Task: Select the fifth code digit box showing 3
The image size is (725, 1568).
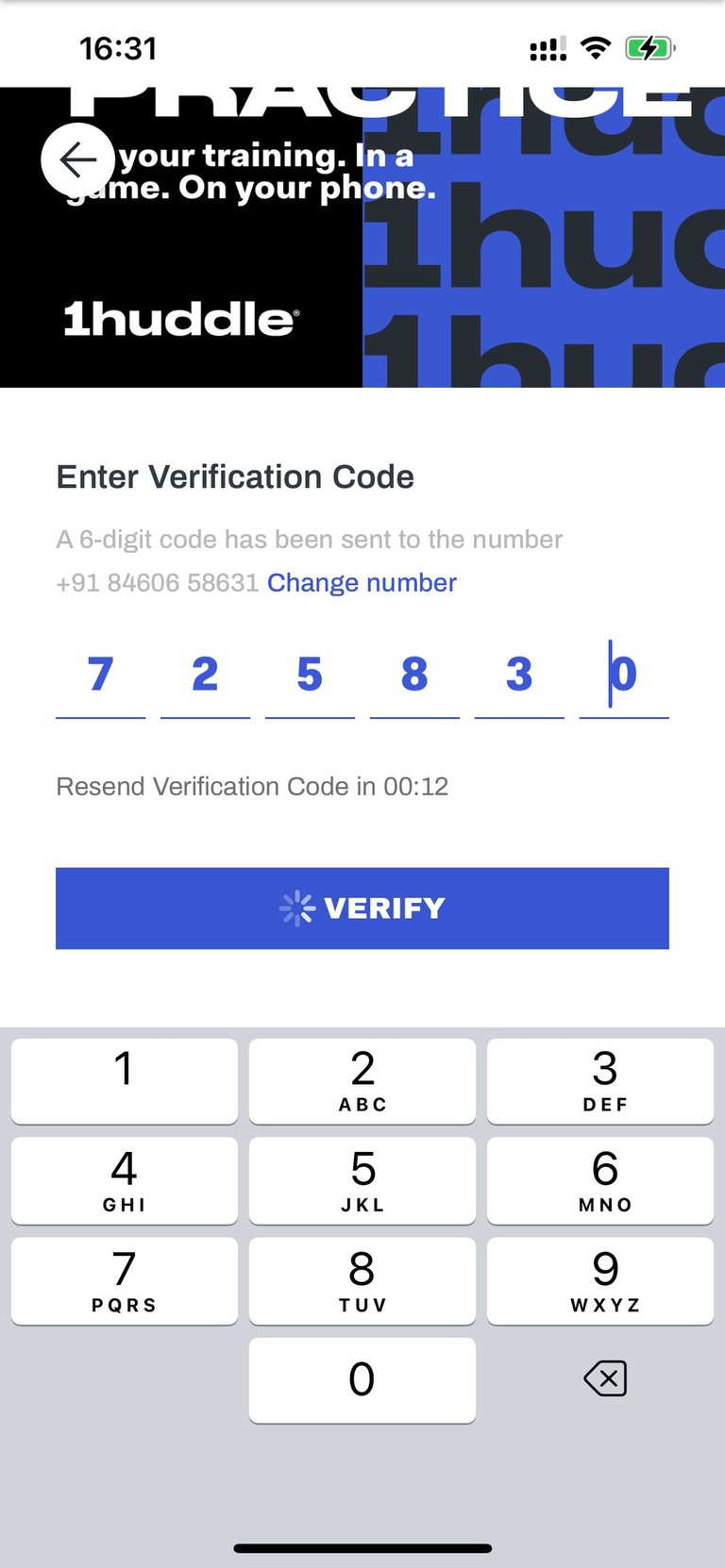Action: (x=519, y=676)
